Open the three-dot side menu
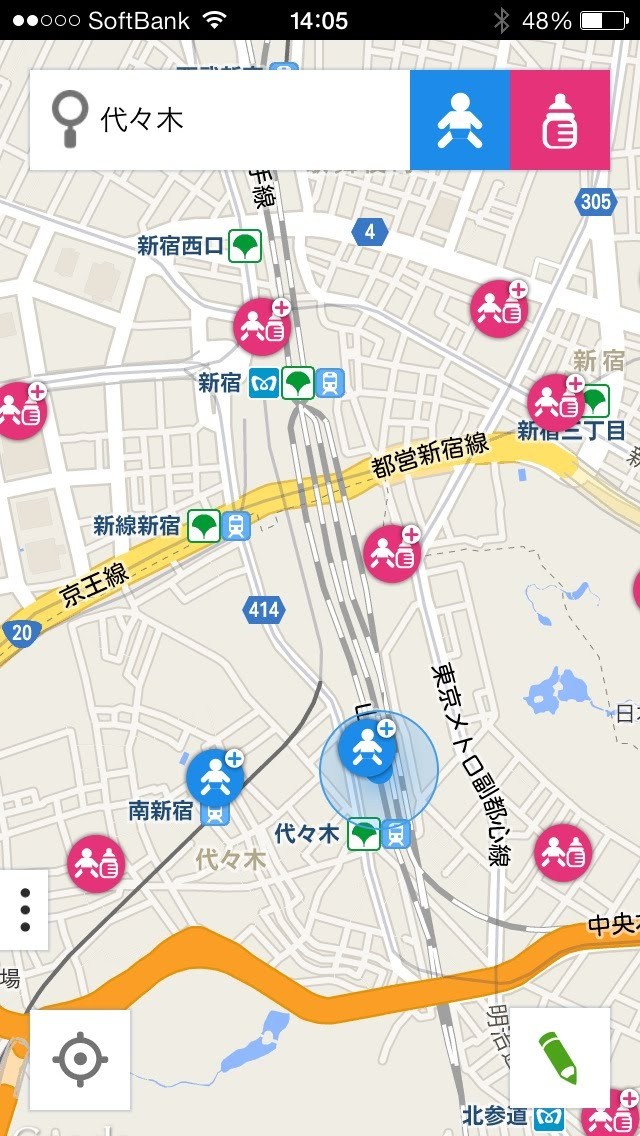This screenshot has height=1136, width=640. 24,909
